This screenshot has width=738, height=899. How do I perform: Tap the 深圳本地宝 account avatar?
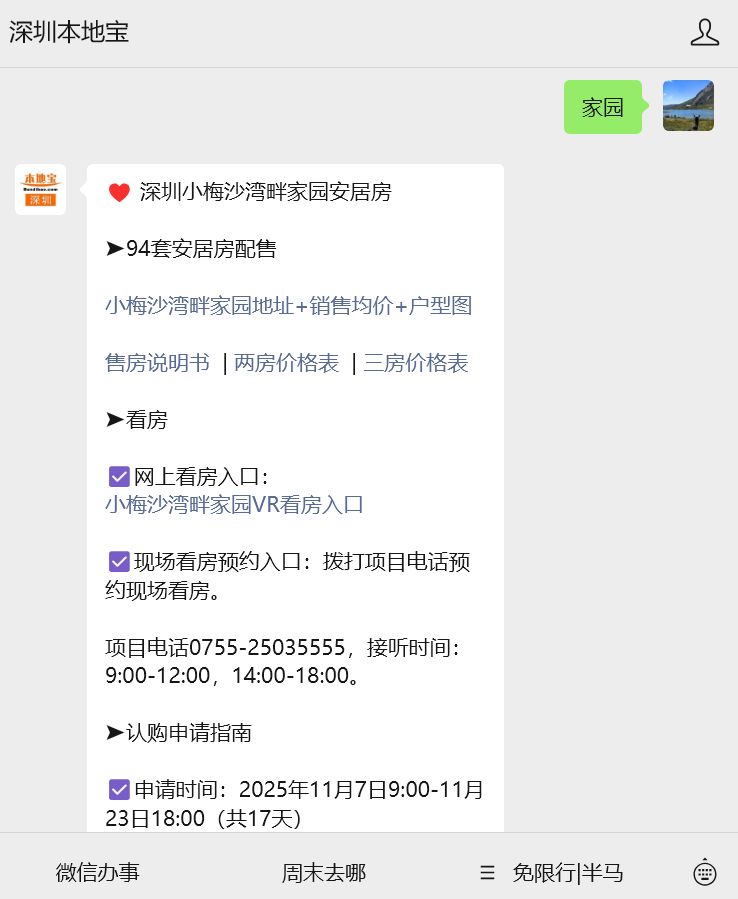tap(40, 189)
